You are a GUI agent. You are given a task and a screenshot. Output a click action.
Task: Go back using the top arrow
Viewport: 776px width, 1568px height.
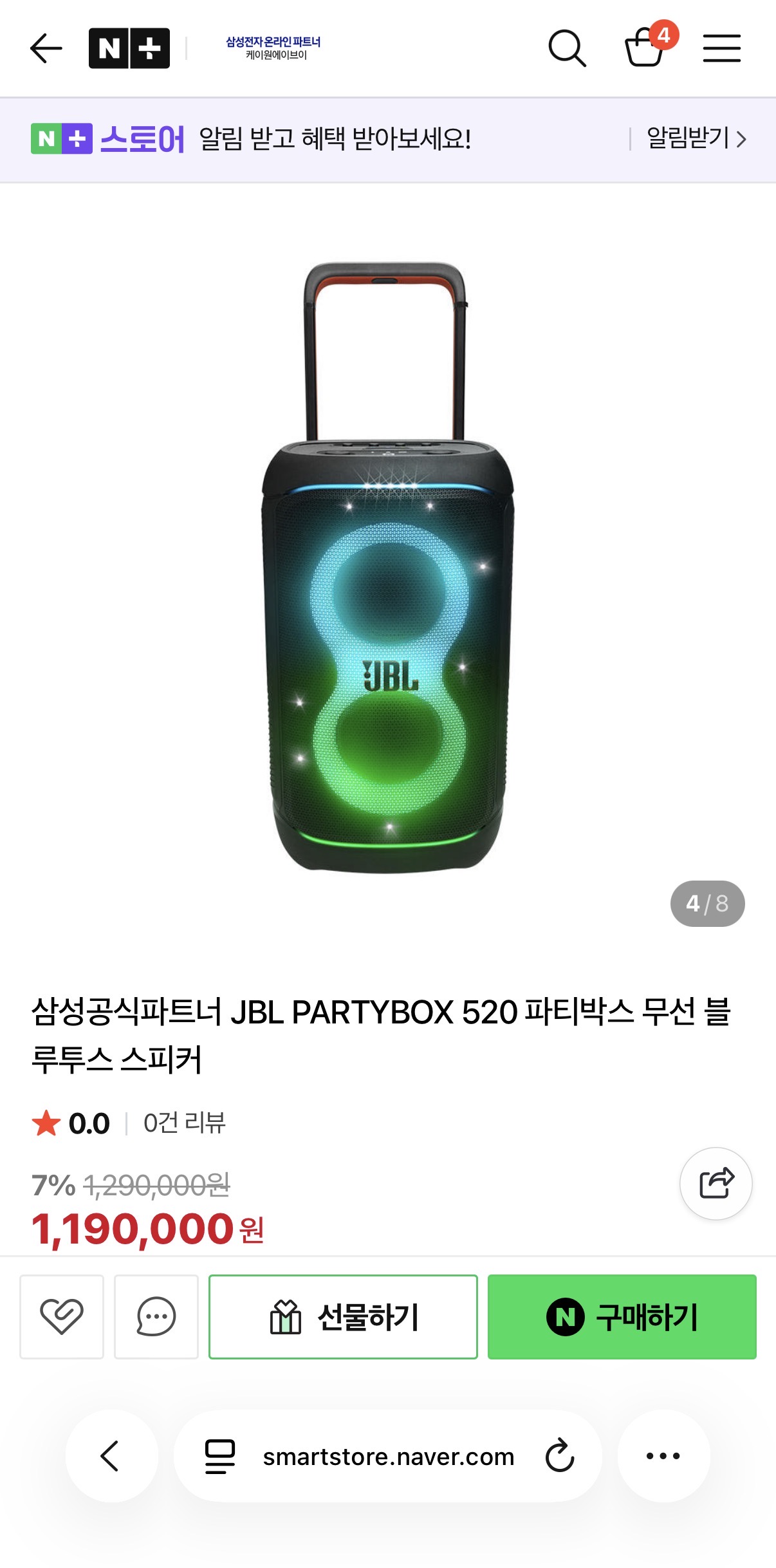point(46,48)
